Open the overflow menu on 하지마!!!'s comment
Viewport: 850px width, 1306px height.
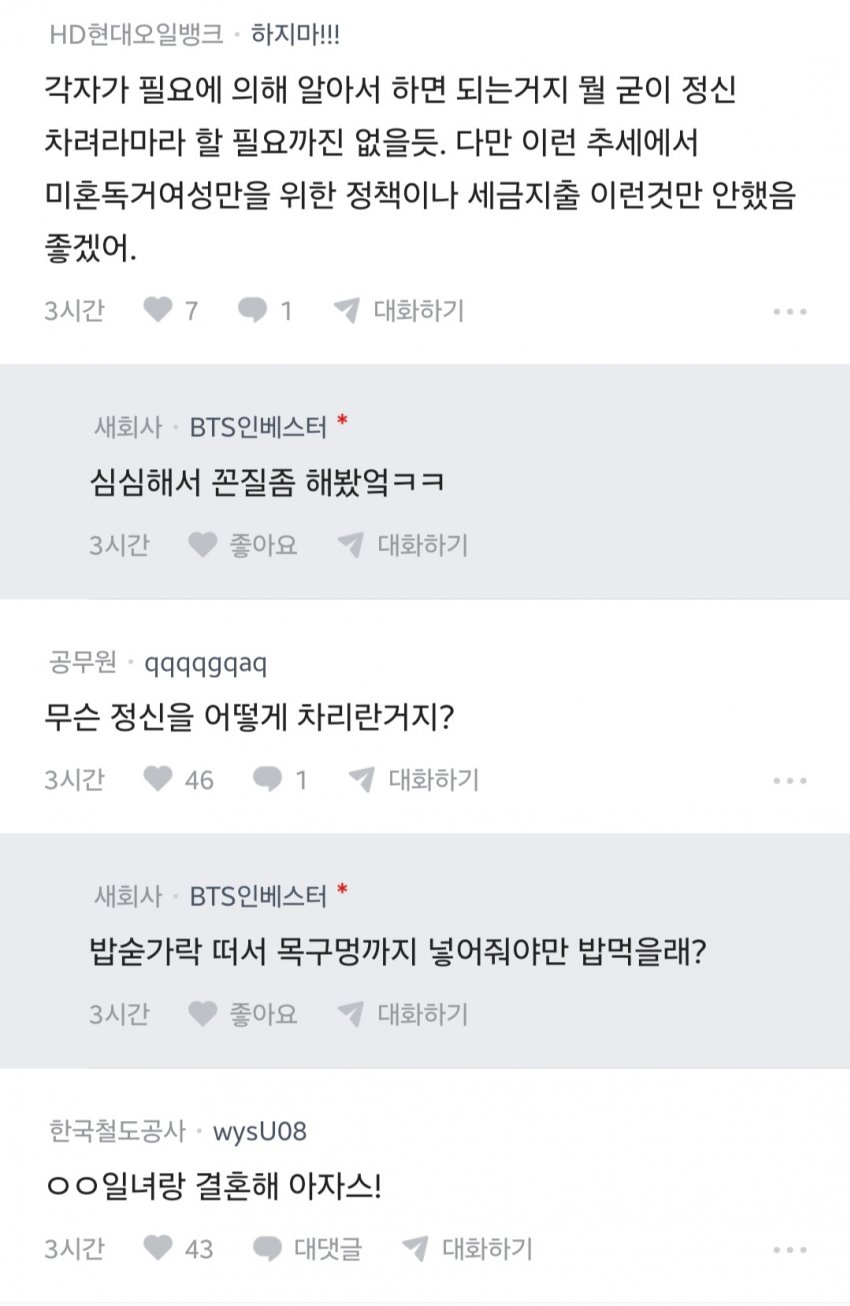click(x=789, y=312)
